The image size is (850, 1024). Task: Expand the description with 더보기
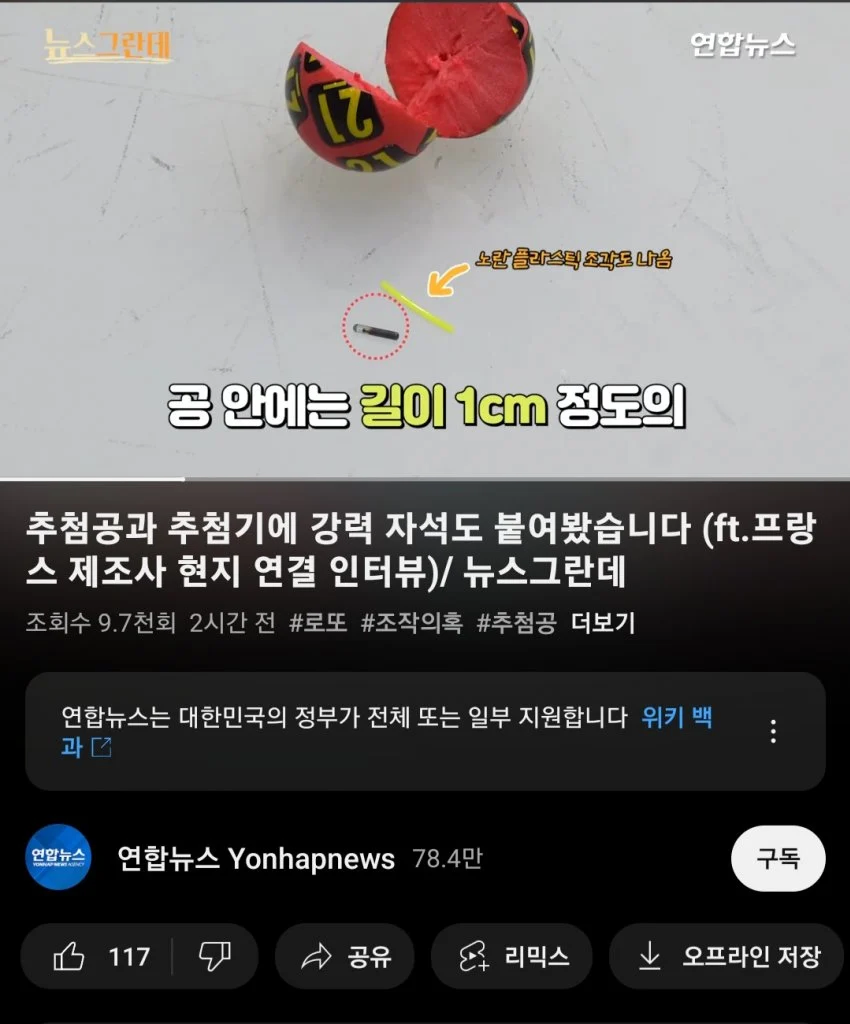tap(602, 623)
